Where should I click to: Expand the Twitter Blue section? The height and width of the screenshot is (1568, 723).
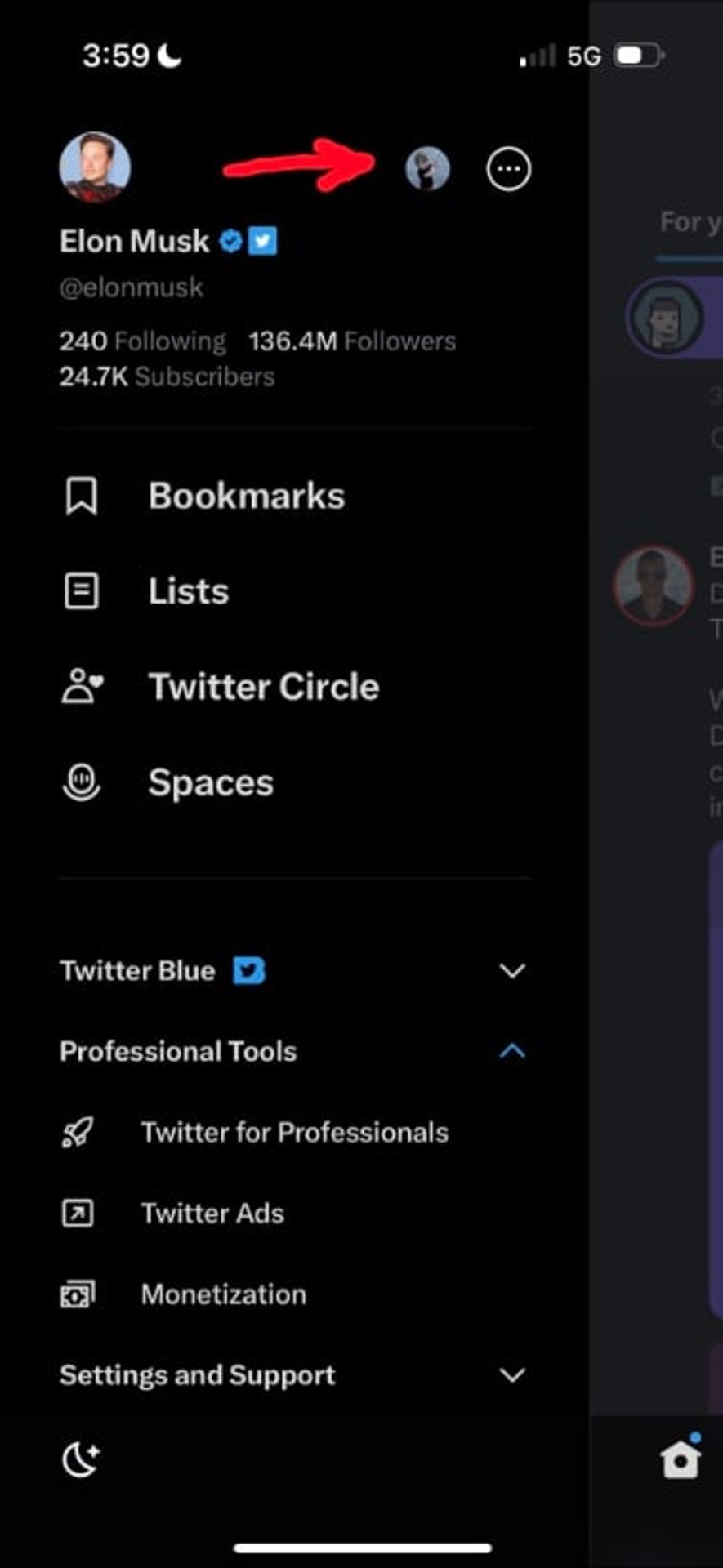pyautogui.click(x=295, y=970)
